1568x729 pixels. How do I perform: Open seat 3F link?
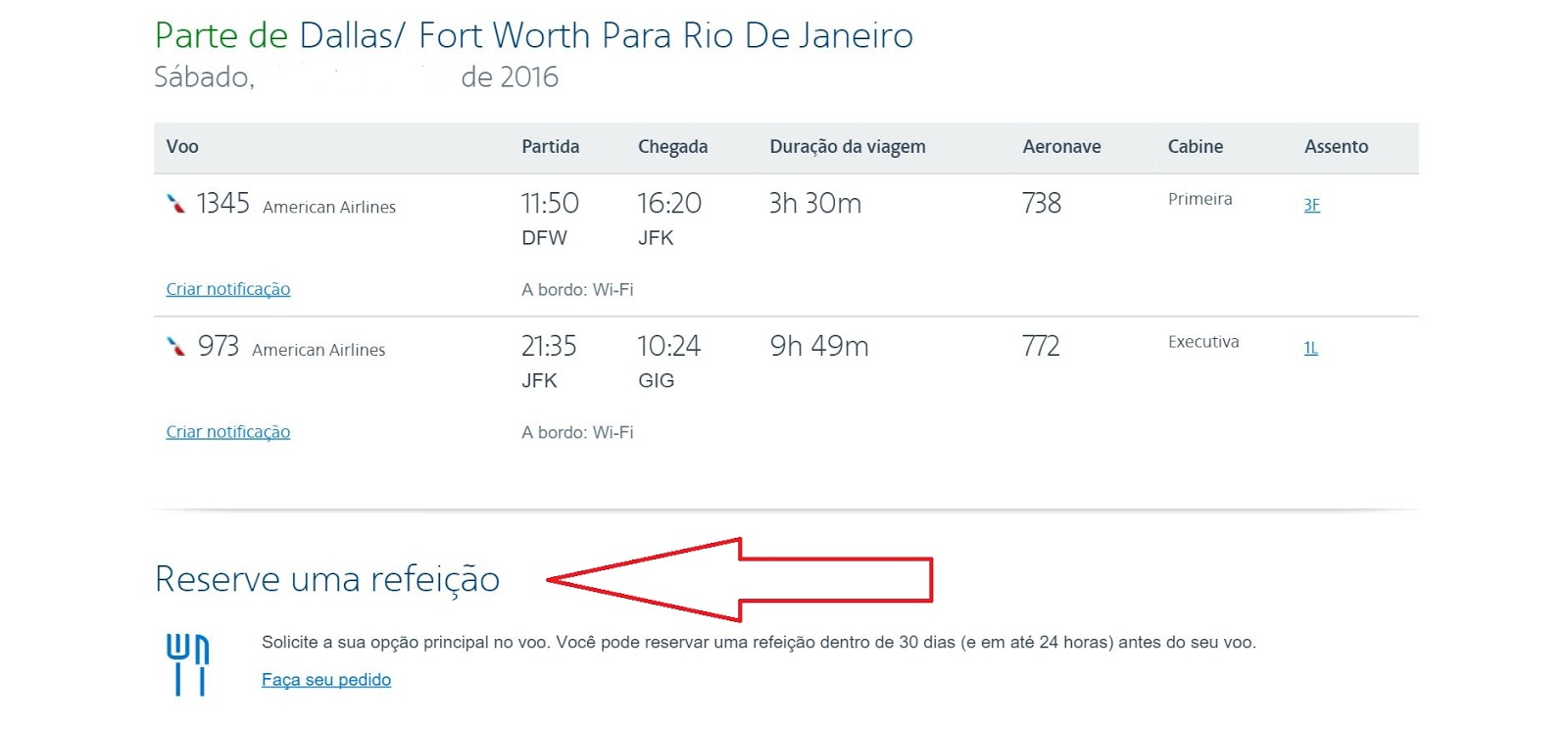1311,205
